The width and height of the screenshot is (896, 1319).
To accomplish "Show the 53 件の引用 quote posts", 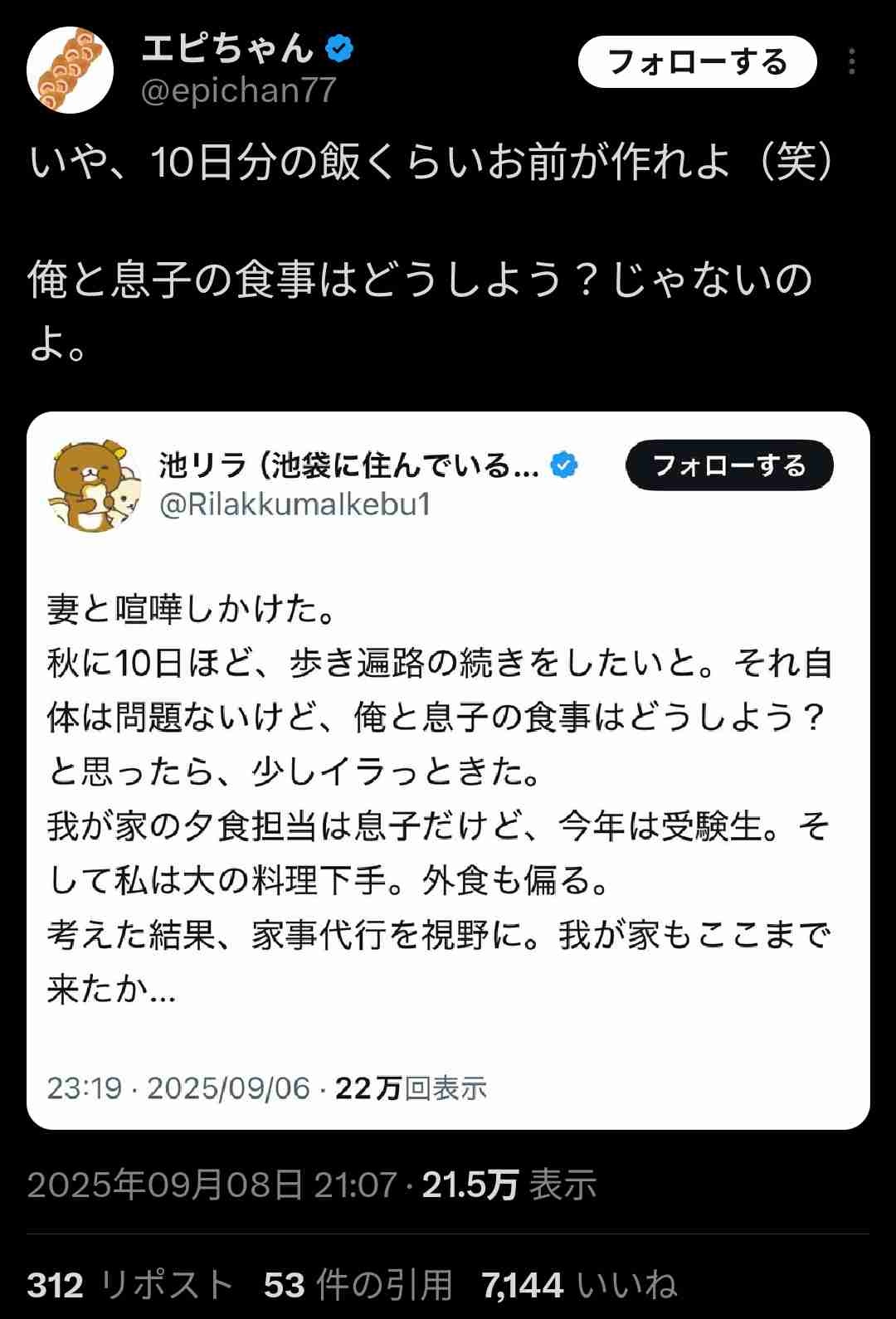I will click(358, 1285).
